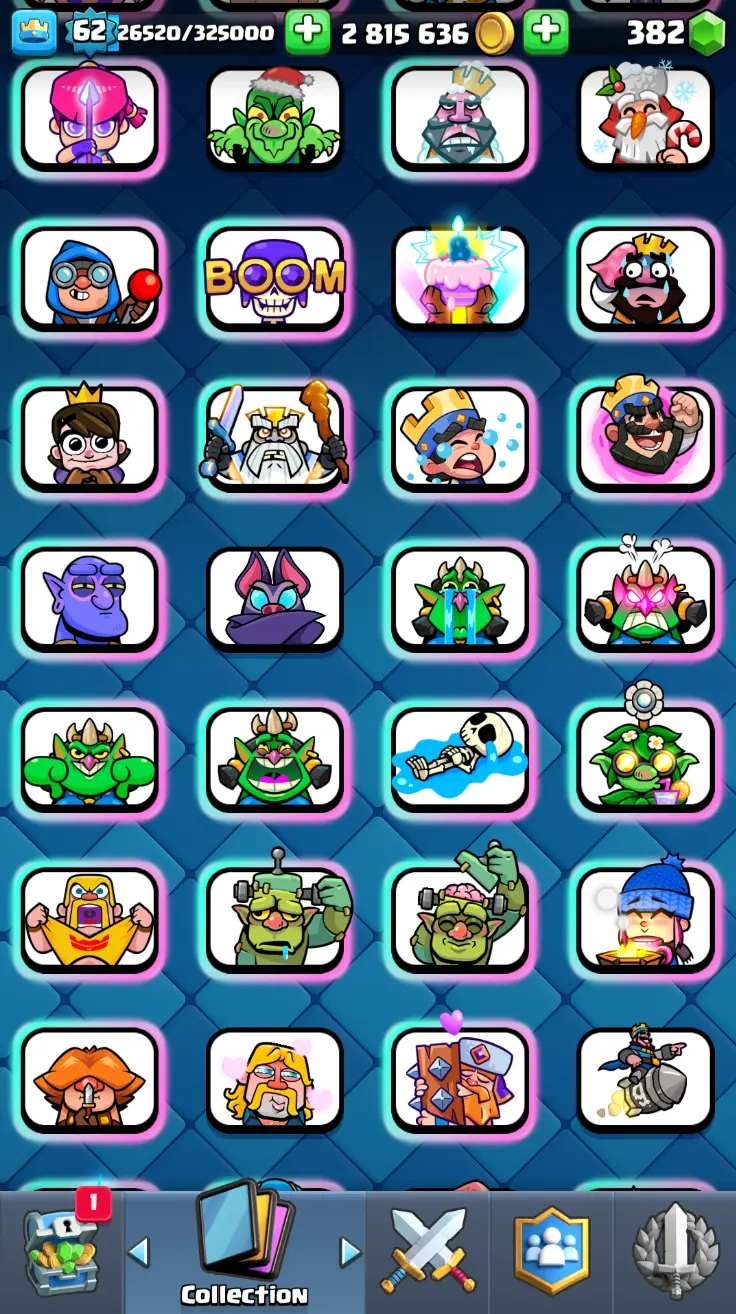Add gold using the plus button

point(545,33)
